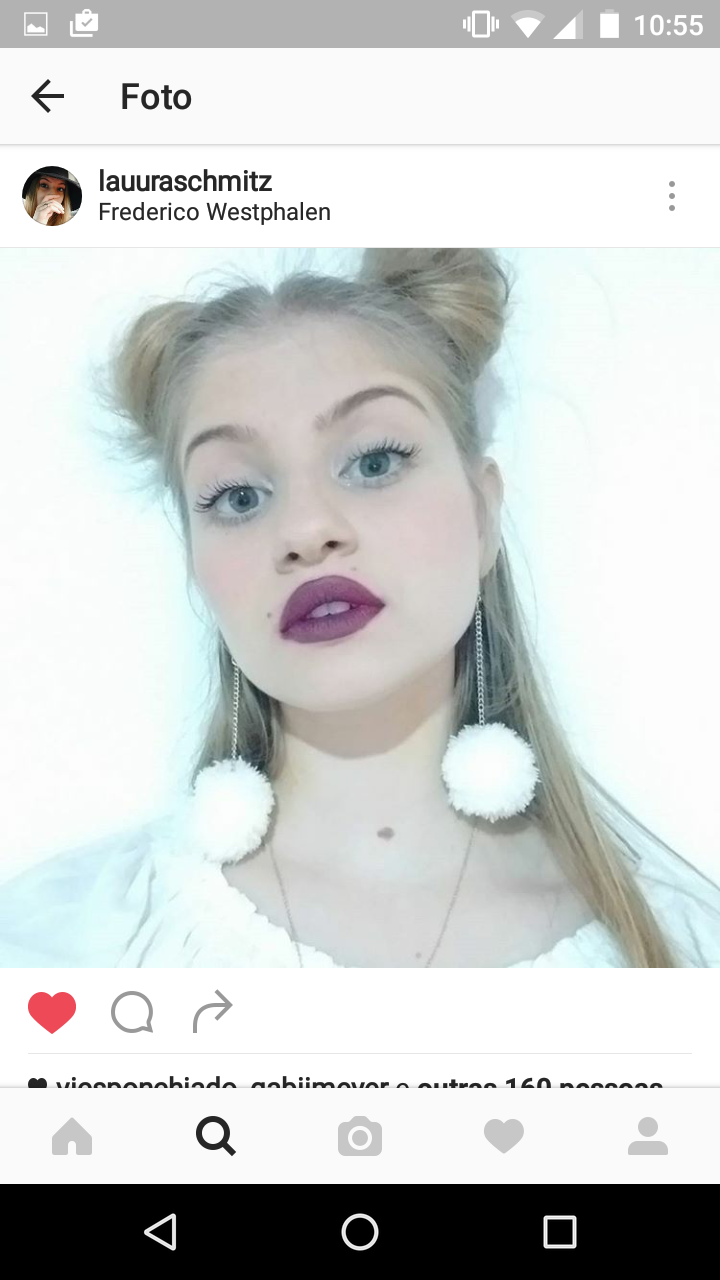Open the post's three-dot overflow menu
The image size is (720, 1280).
672,196
